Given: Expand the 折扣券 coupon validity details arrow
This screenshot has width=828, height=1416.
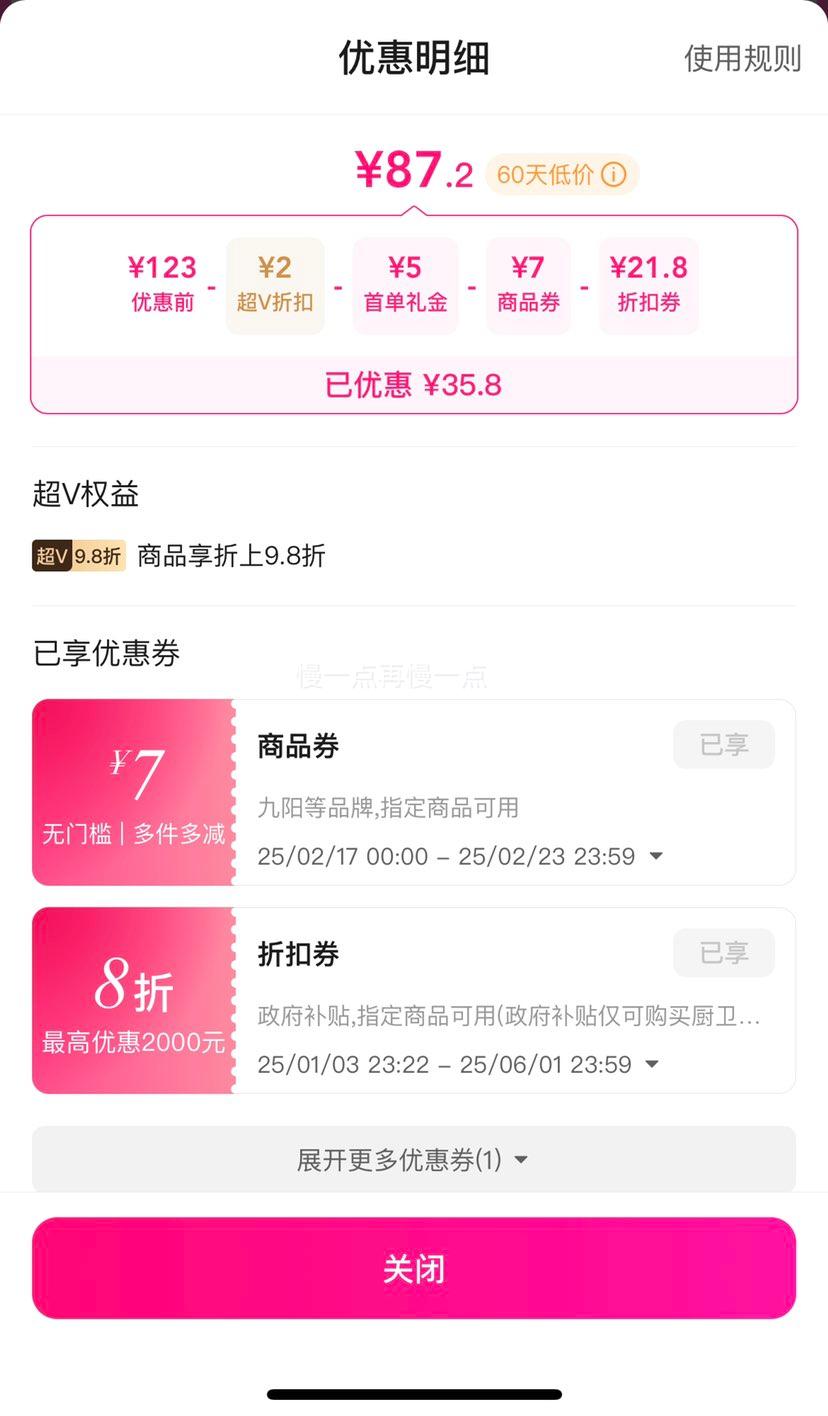Looking at the screenshot, I should [652, 1064].
